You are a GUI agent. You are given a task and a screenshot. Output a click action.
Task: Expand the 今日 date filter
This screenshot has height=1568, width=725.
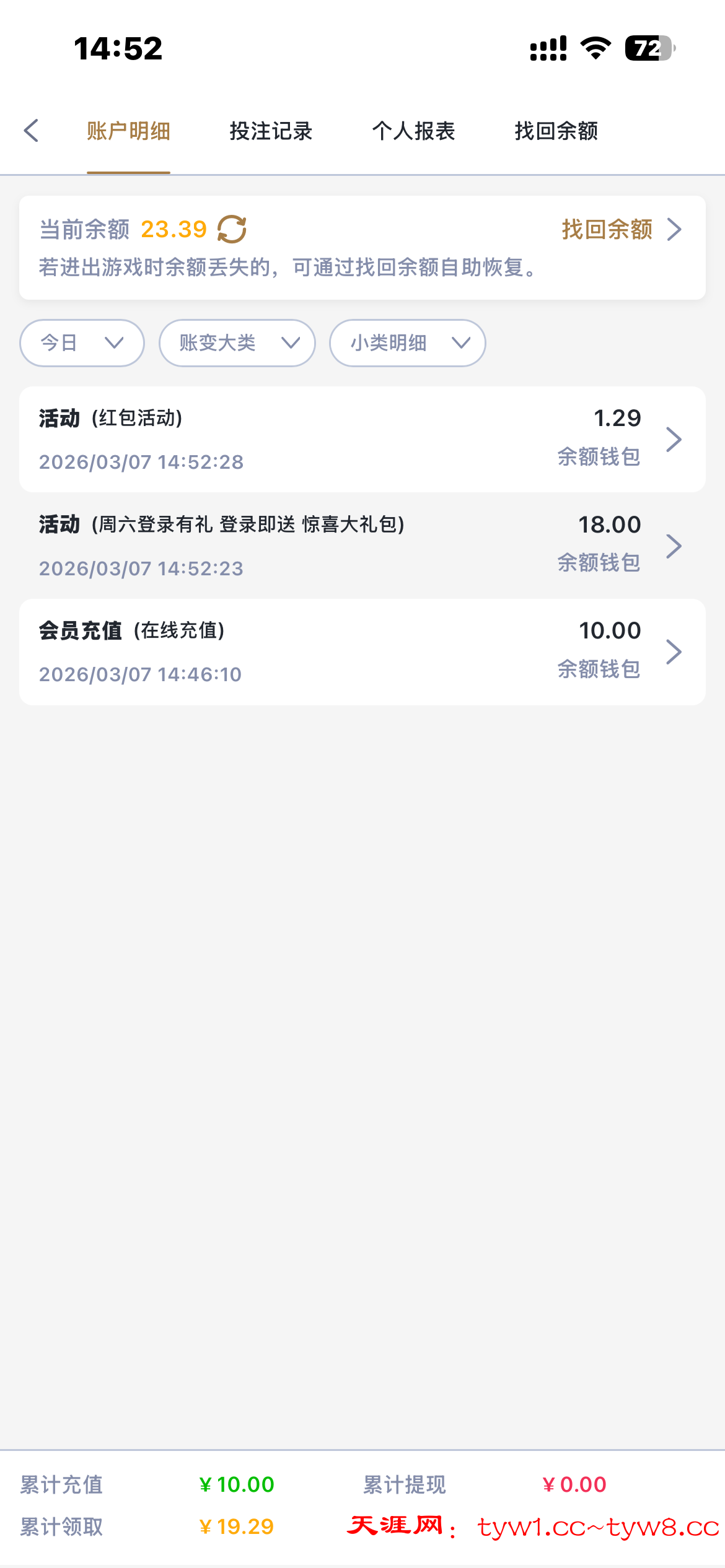[x=82, y=342]
